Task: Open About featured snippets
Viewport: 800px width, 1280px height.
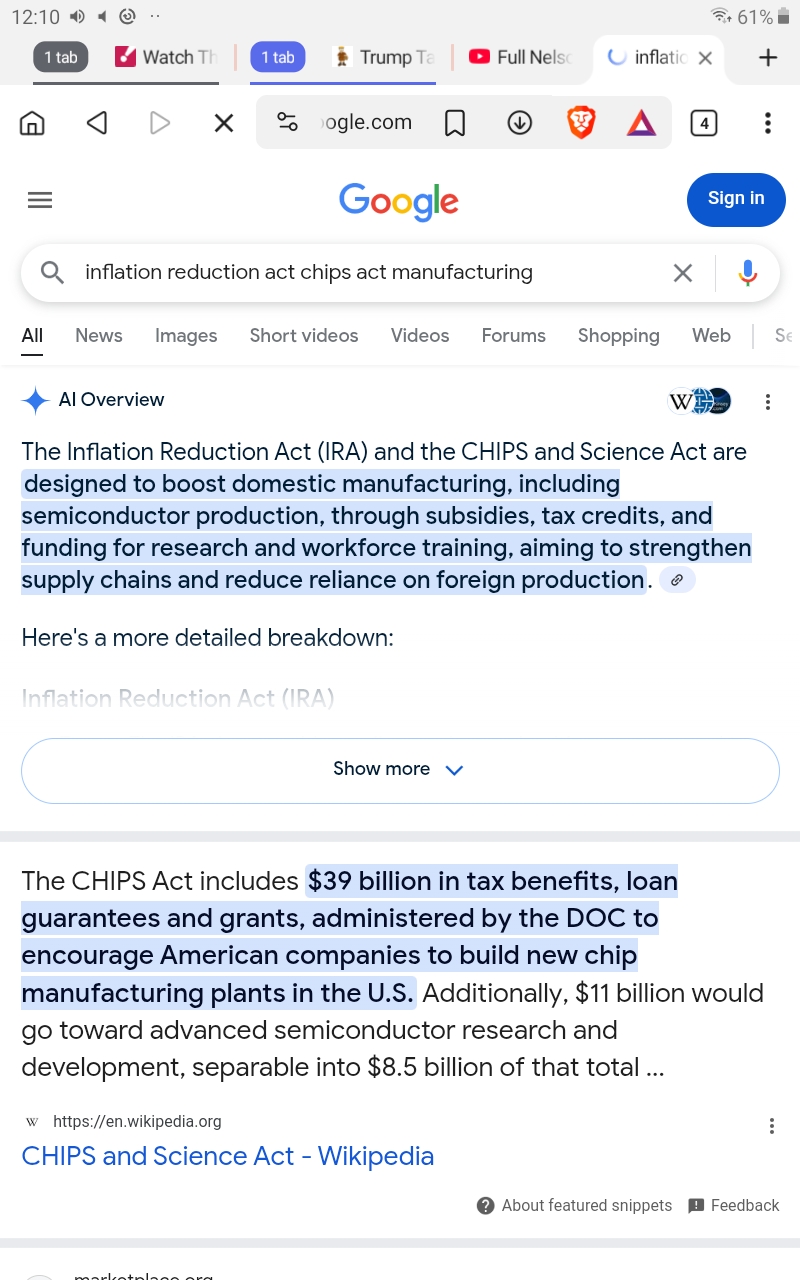Action: (575, 1206)
